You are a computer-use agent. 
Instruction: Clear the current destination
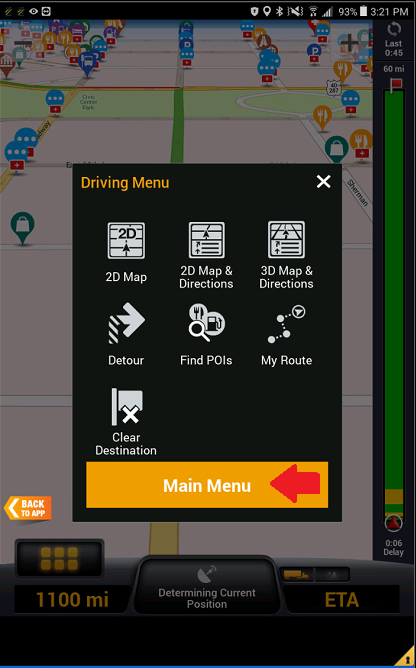(x=126, y=421)
